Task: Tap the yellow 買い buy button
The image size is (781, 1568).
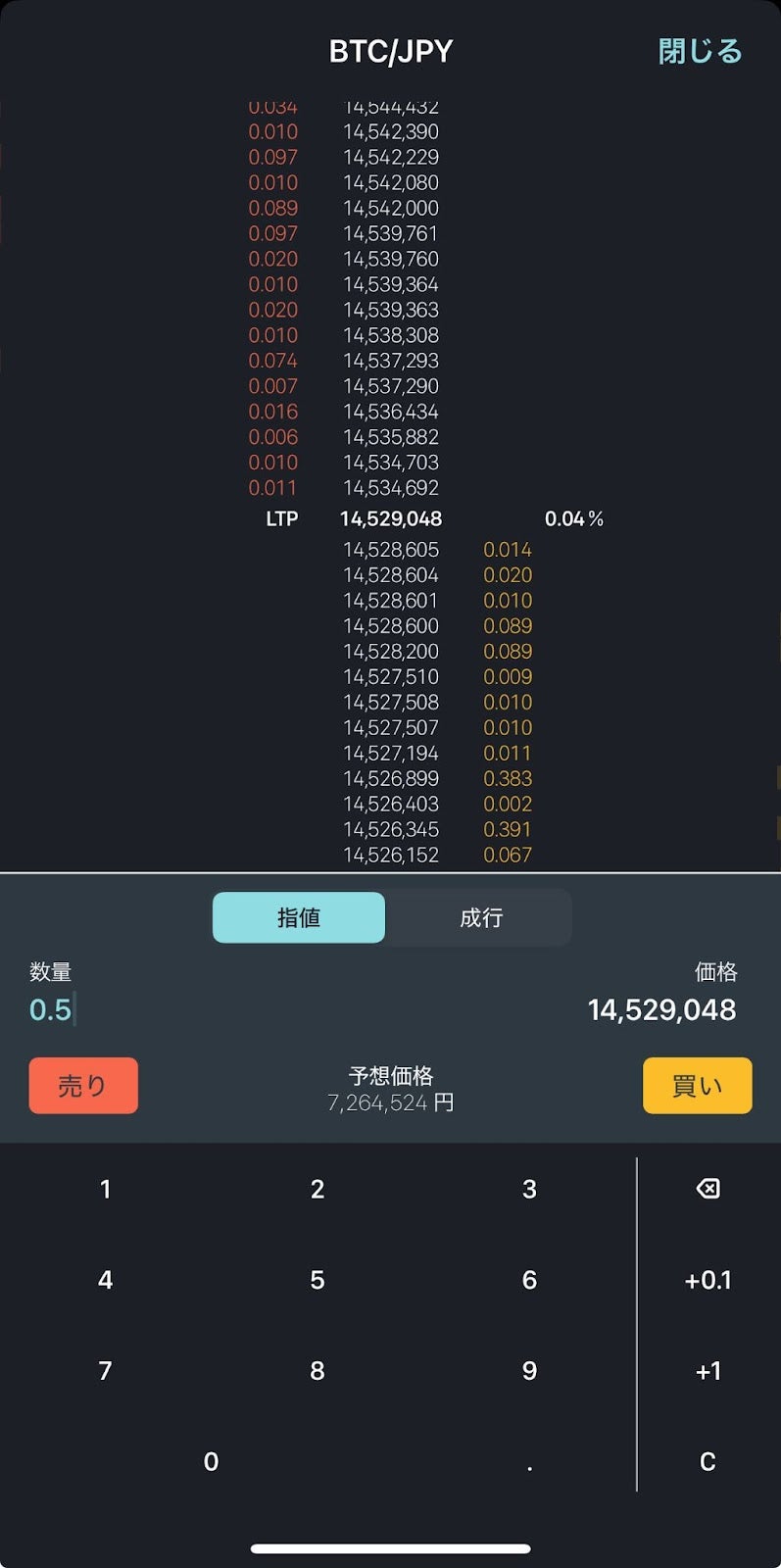Action: point(697,1086)
